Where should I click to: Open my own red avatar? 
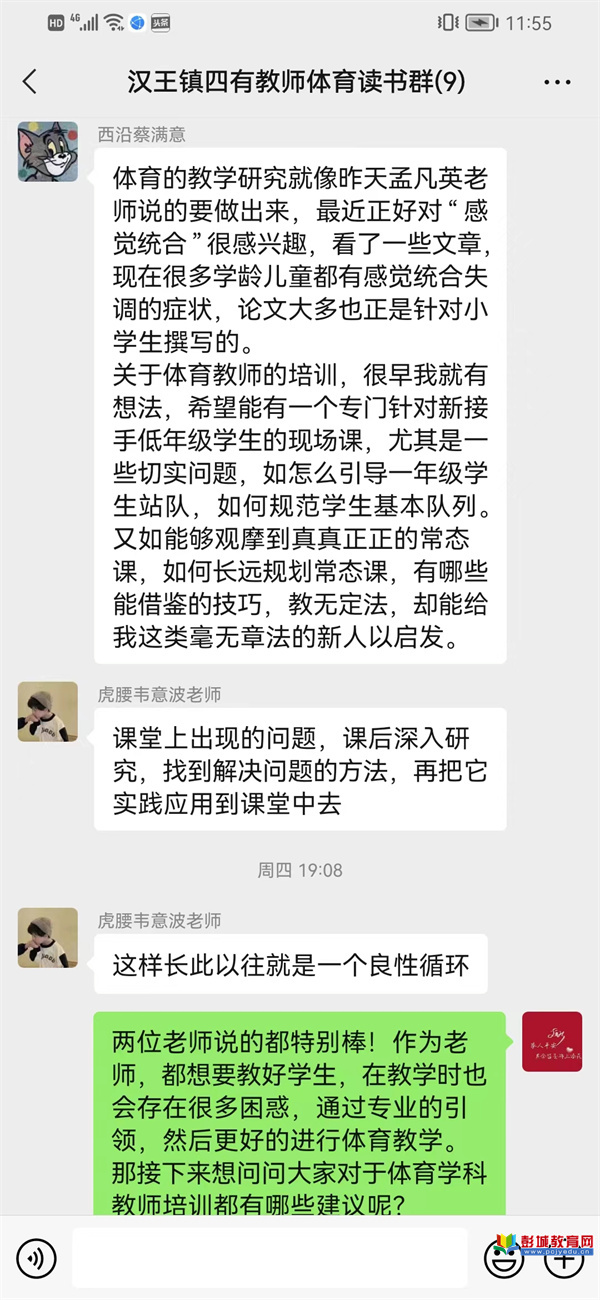pos(551,1041)
